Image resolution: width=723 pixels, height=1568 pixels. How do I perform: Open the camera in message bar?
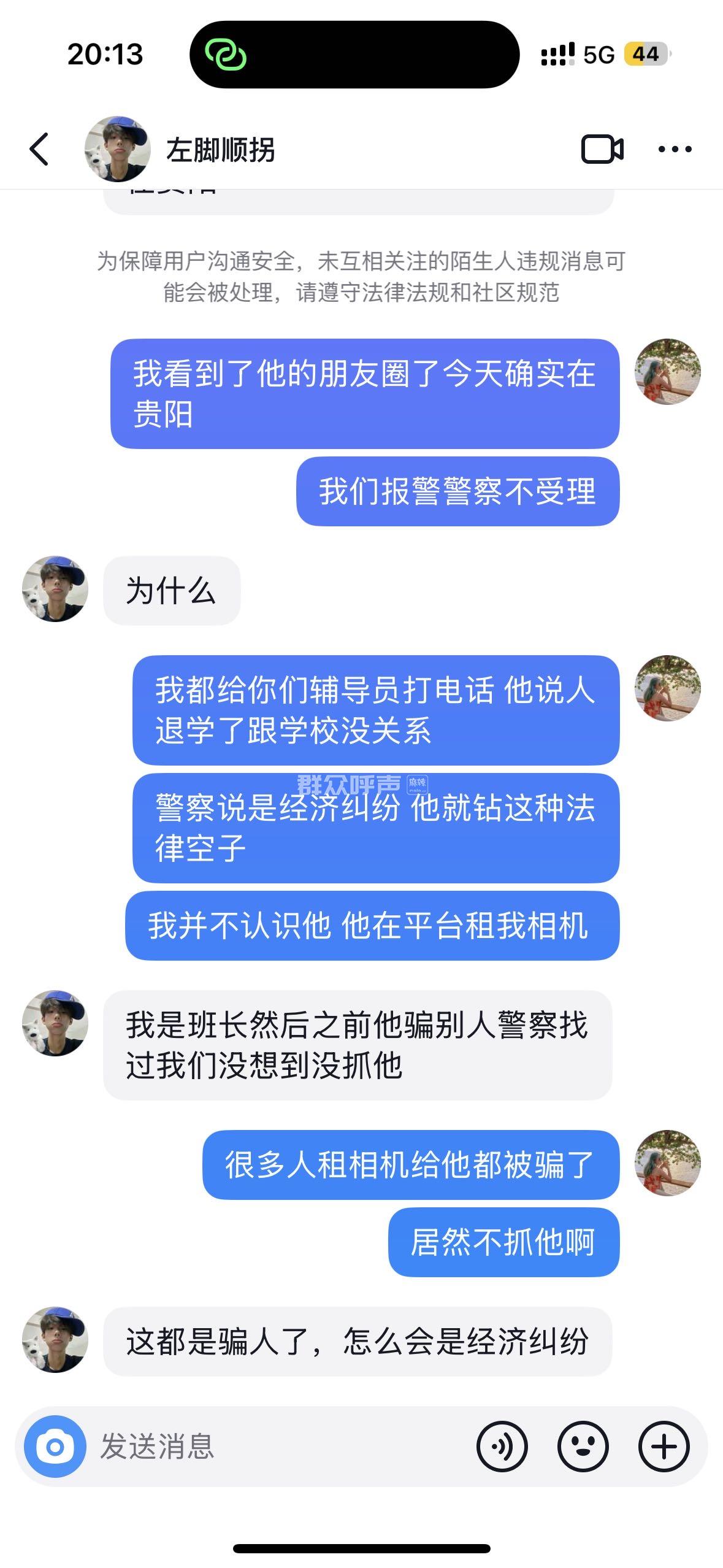pos(55,1447)
